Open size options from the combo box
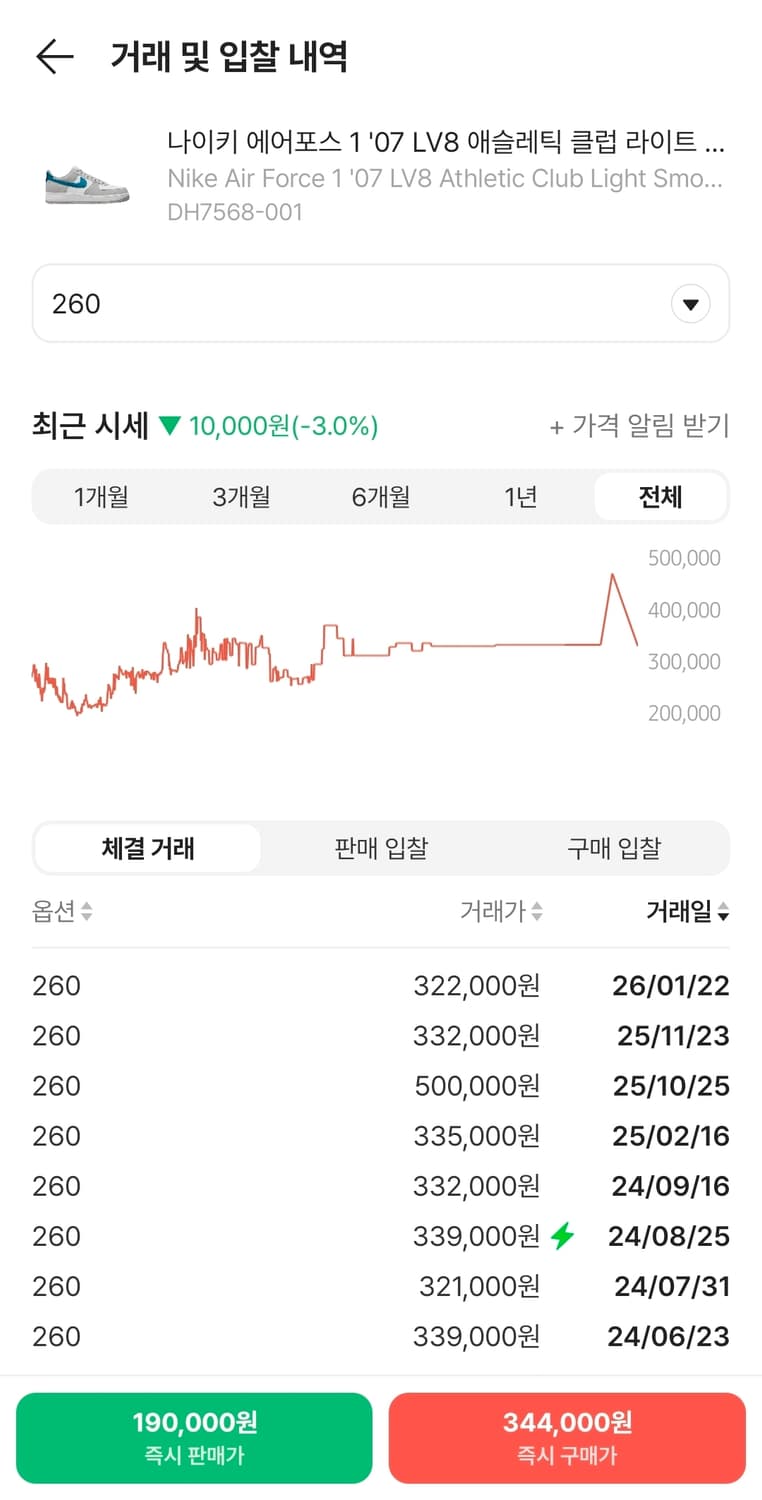This screenshot has width=762, height=1500. [x=380, y=303]
